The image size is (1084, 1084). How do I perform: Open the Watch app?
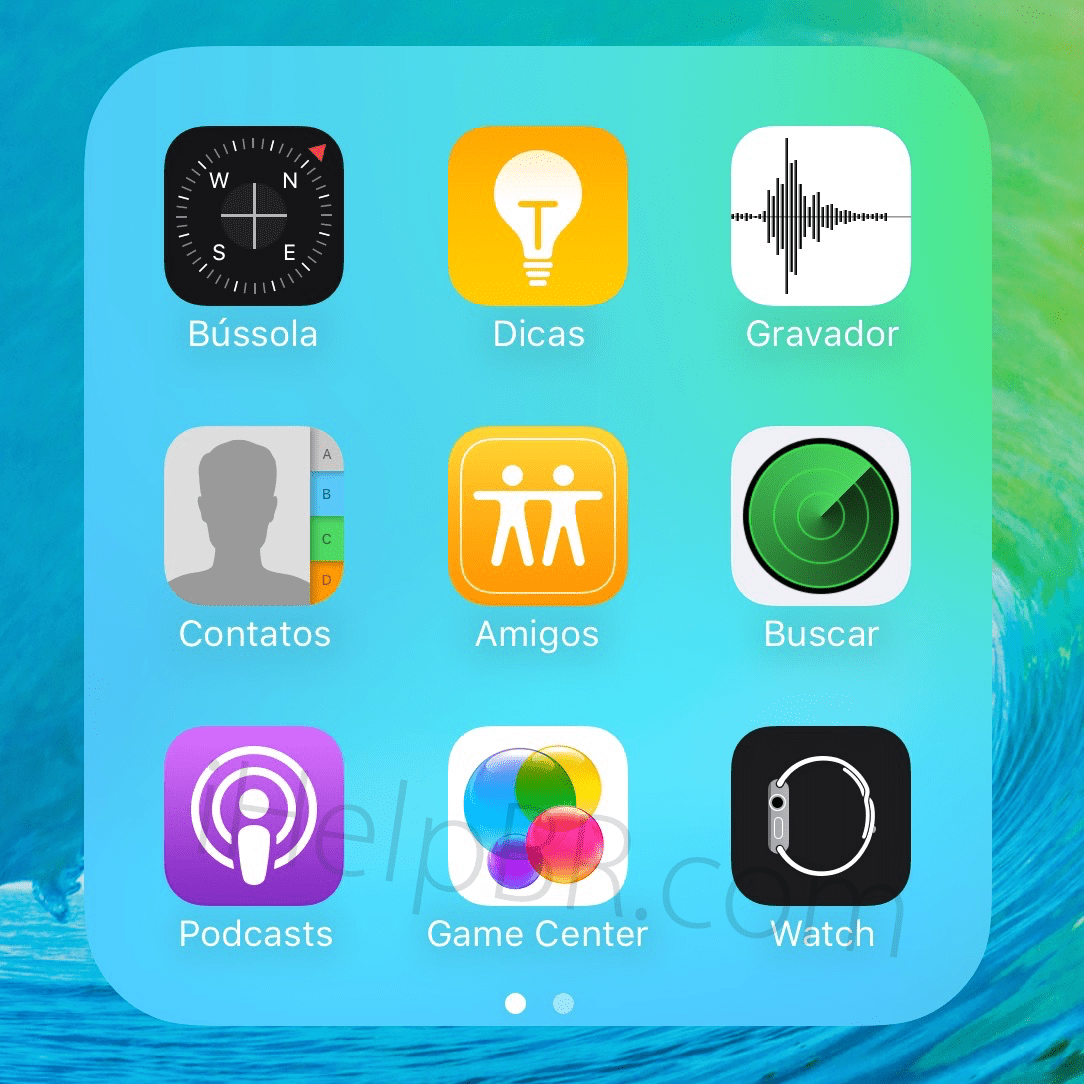click(x=821, y=816)
